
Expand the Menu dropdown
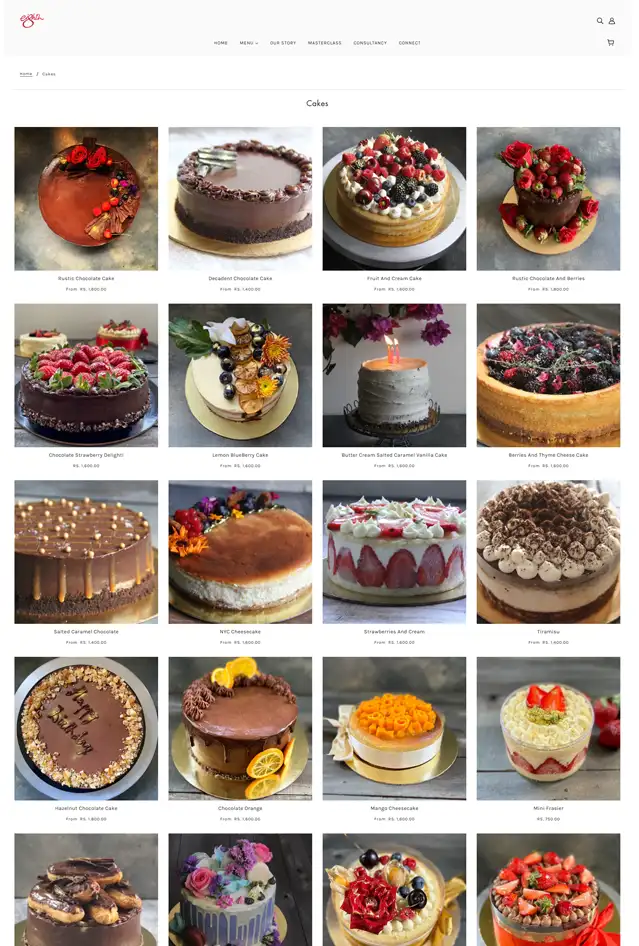(248, 43)
